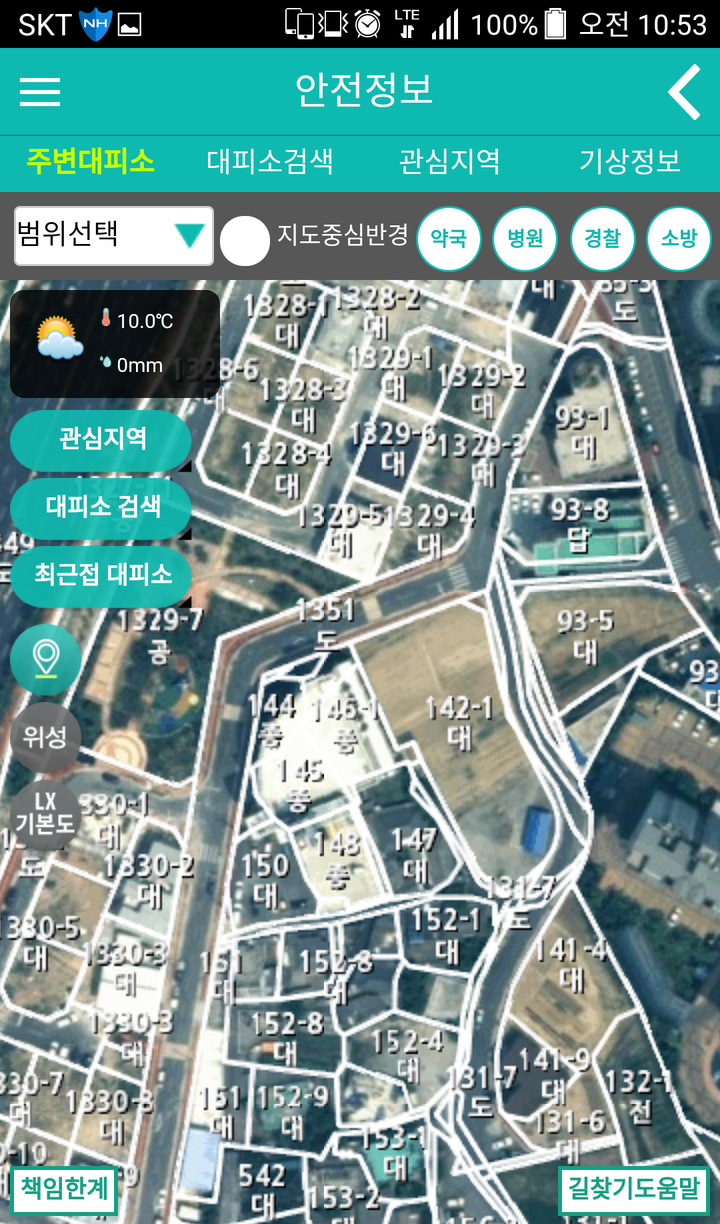Expand the 범위선택 dropdown
The width and height of the screenshot is (720, 1224).
tap(114, 236)
